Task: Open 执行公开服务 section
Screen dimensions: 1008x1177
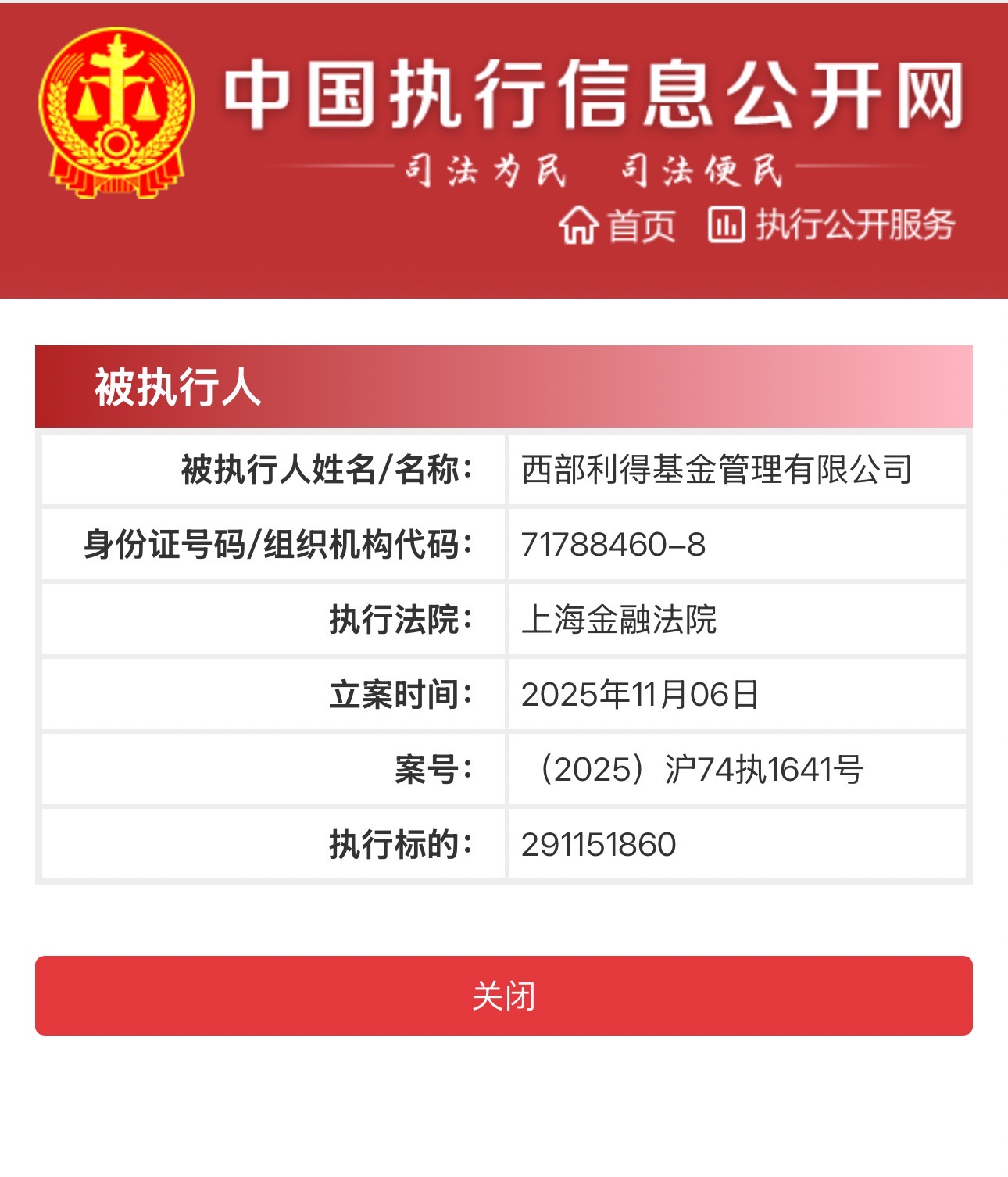Action: pos(831,225)
